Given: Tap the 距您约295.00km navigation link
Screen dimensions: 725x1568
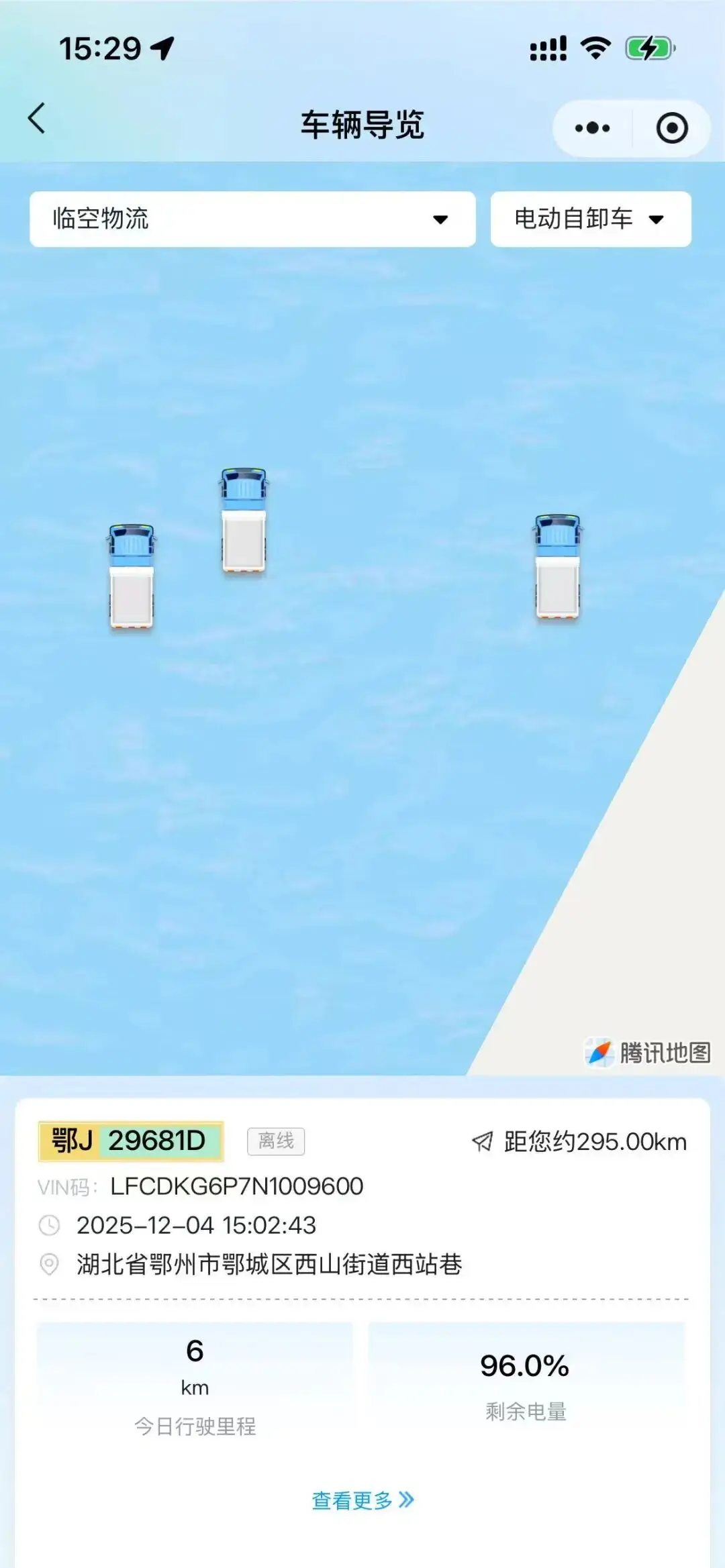Looking at the screenshot, I should coord(580,1141).
